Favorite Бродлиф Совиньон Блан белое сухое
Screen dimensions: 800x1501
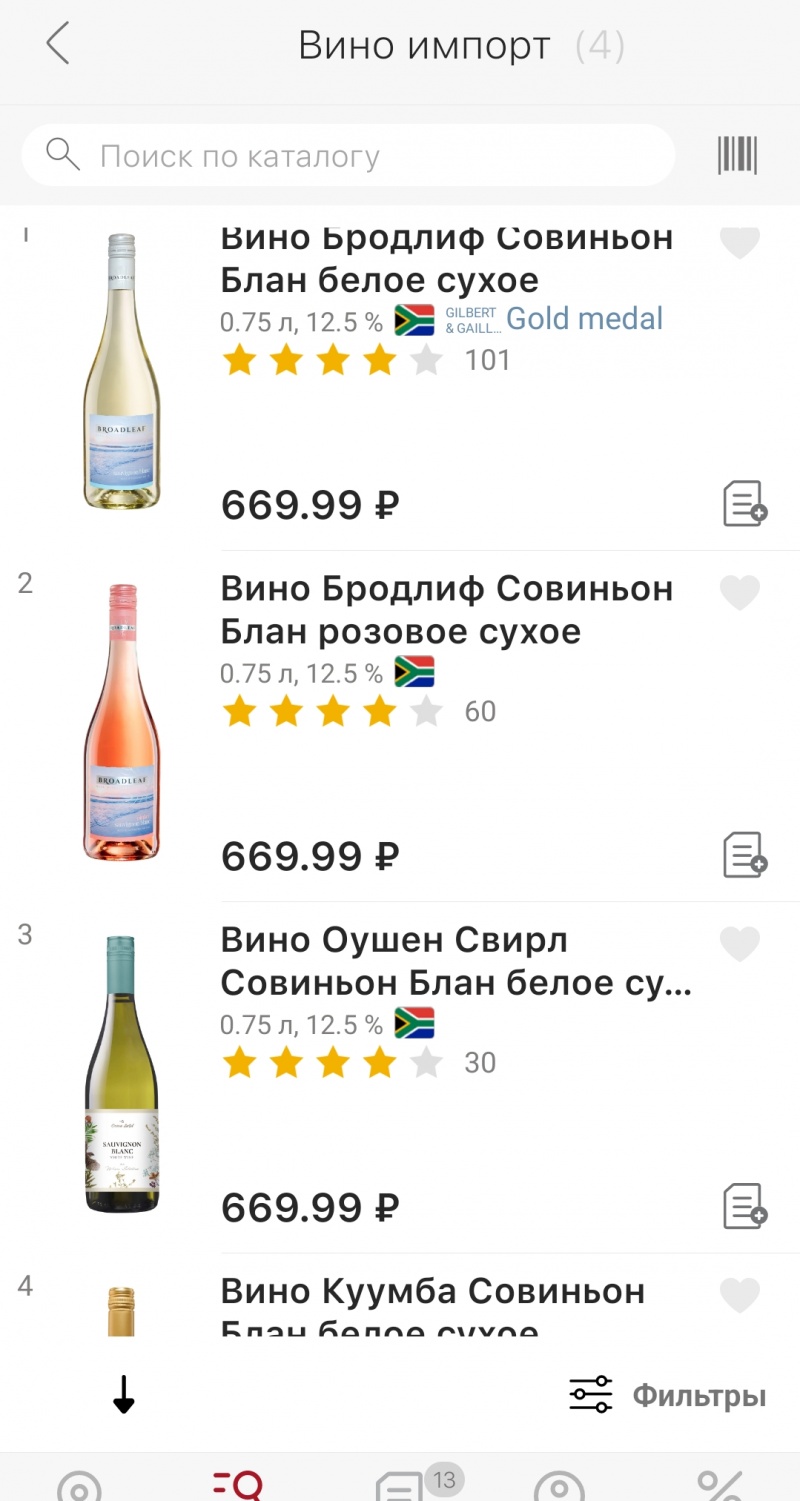coord(740,243)
